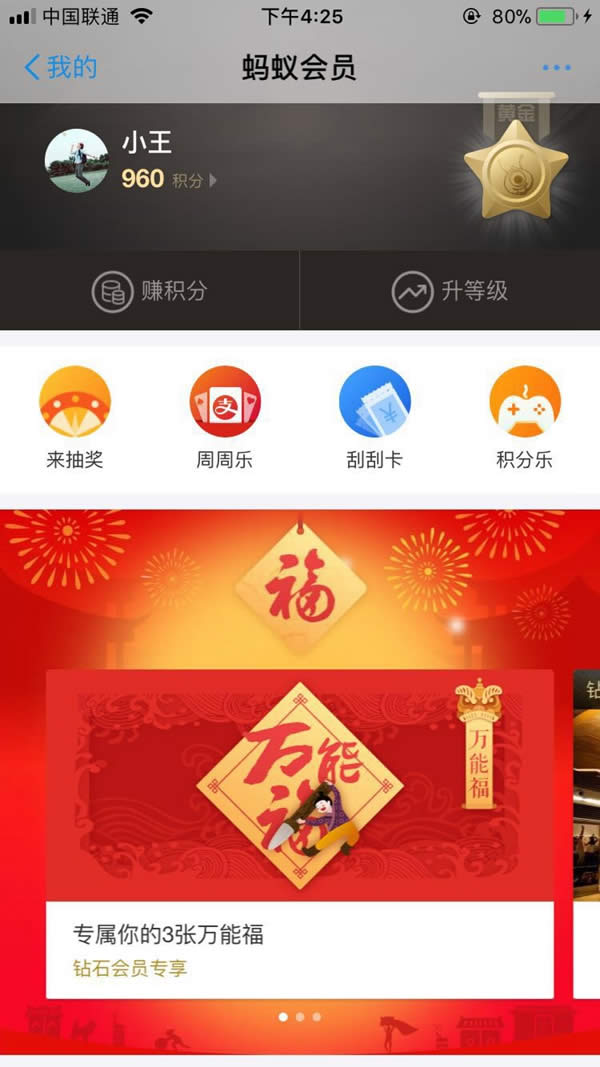Open the 来抽奖 lottery
600x1067 pixels.
click(75, 417)
